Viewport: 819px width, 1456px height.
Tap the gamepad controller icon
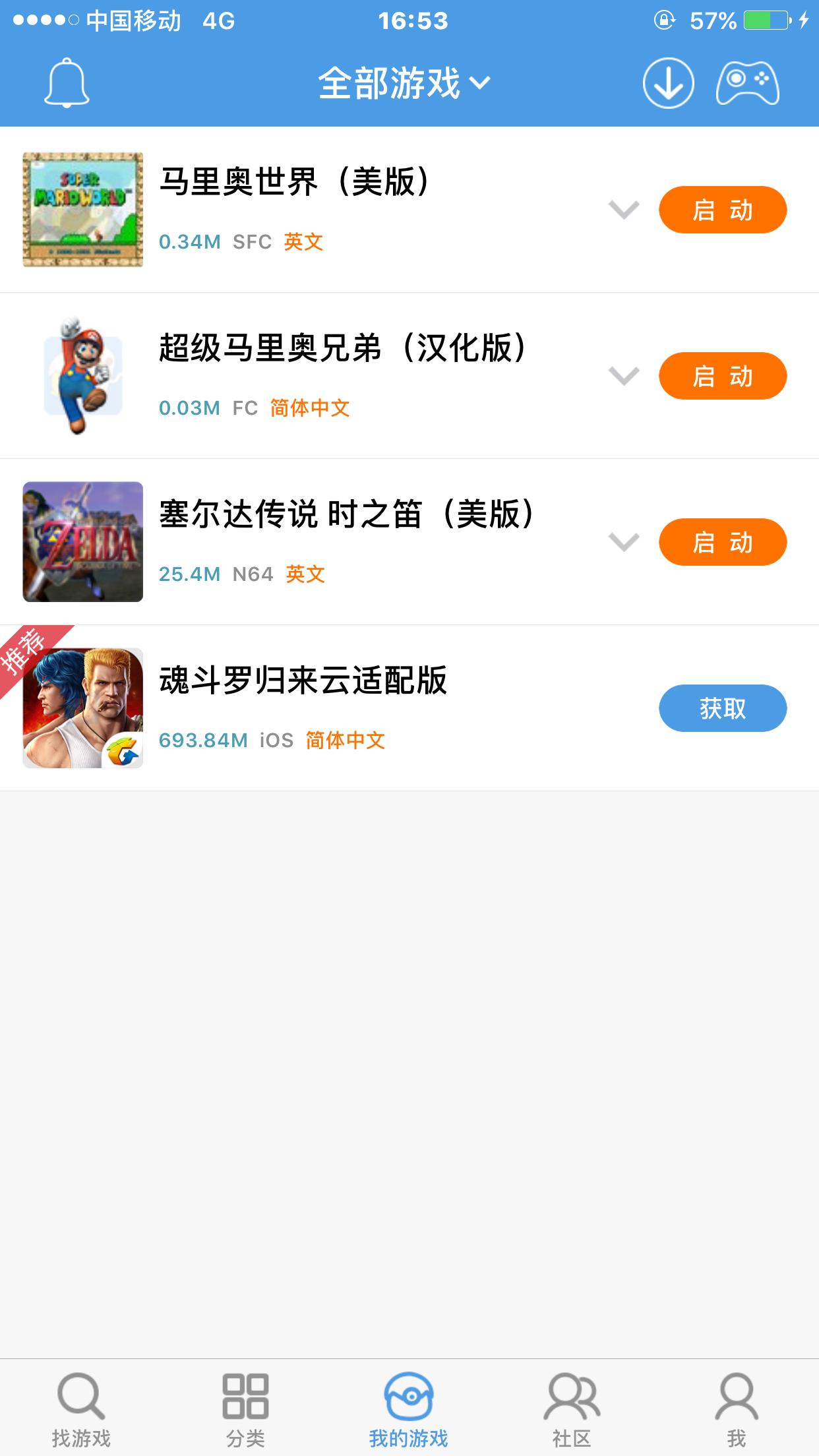pos(747,83)
